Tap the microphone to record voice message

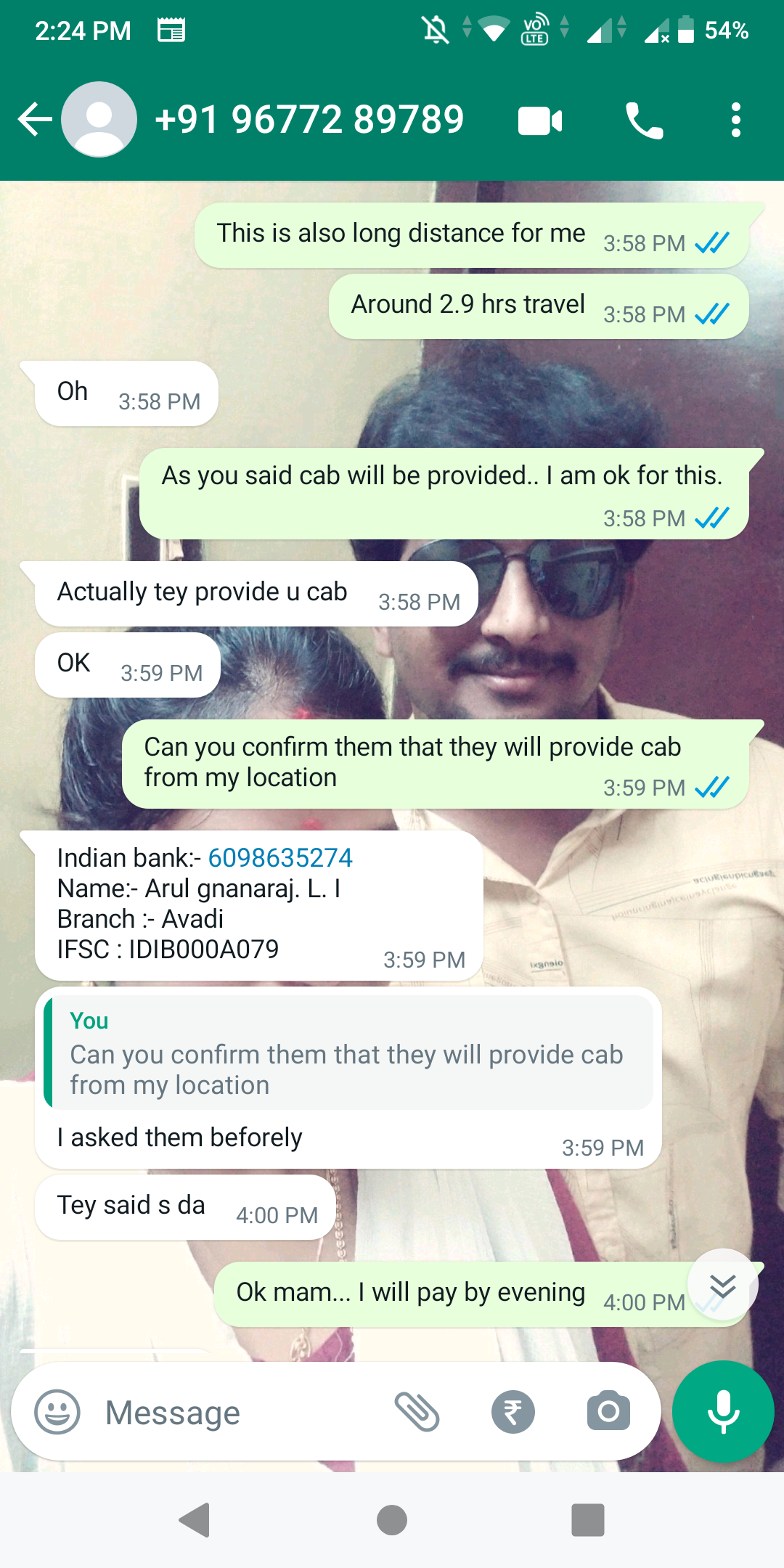pyautogui.click(x=723, y=1412)
